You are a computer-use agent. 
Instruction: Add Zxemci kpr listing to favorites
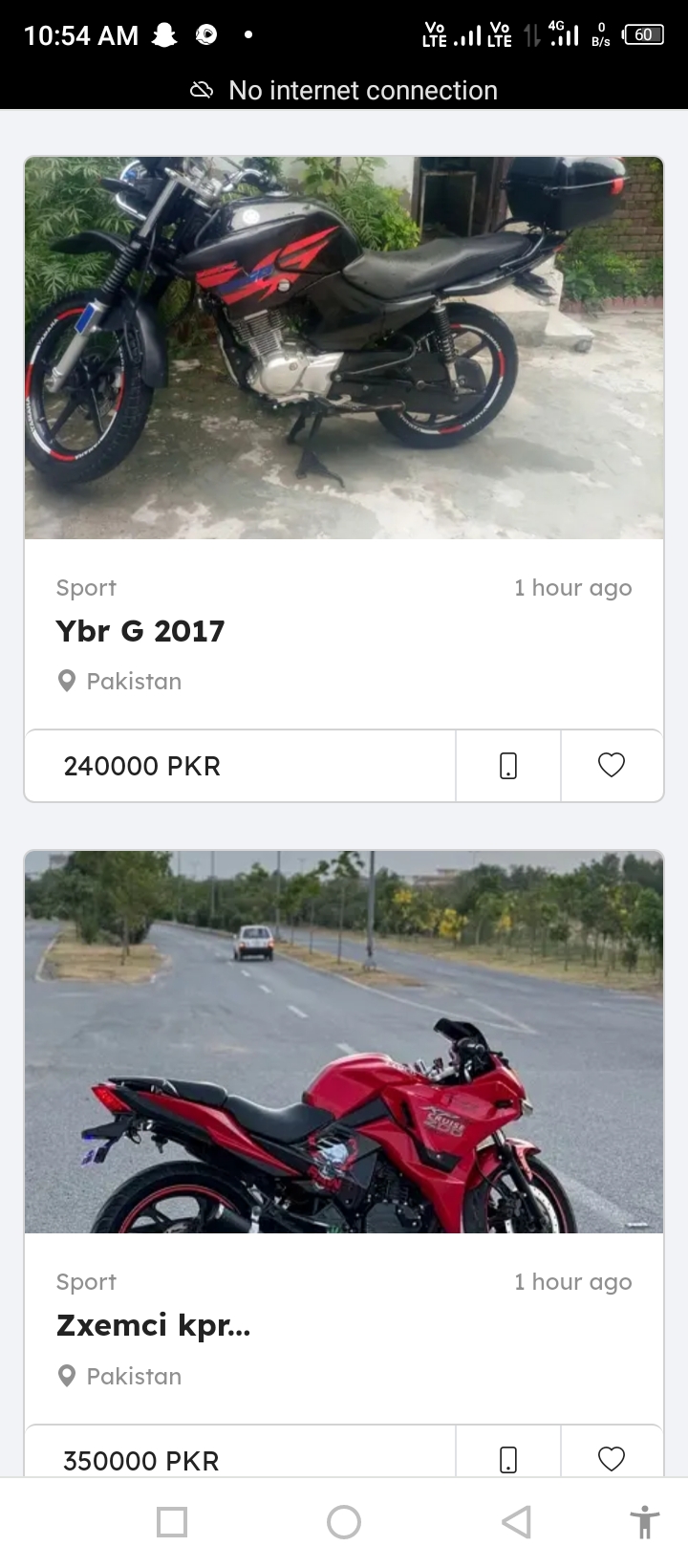[x=612, y=1458]
